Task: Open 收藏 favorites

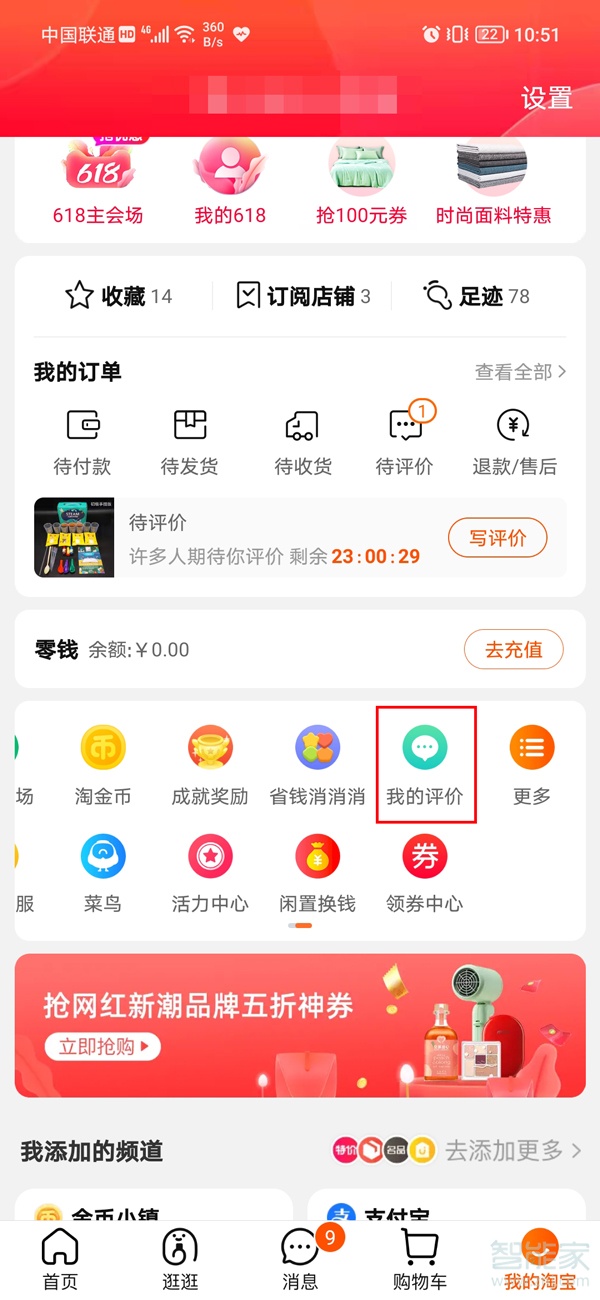Action: (118, 296)
